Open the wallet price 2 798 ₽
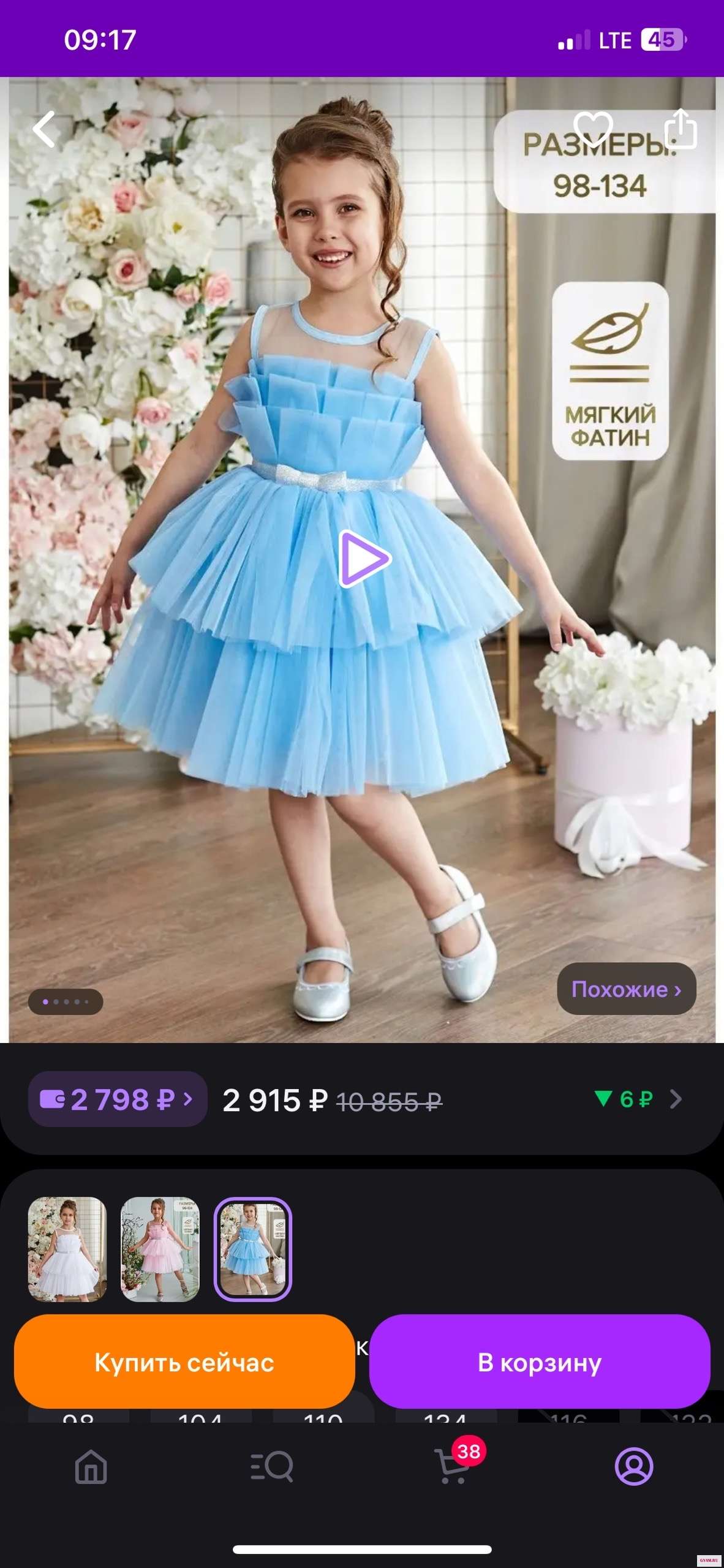 pos(117,1099)
